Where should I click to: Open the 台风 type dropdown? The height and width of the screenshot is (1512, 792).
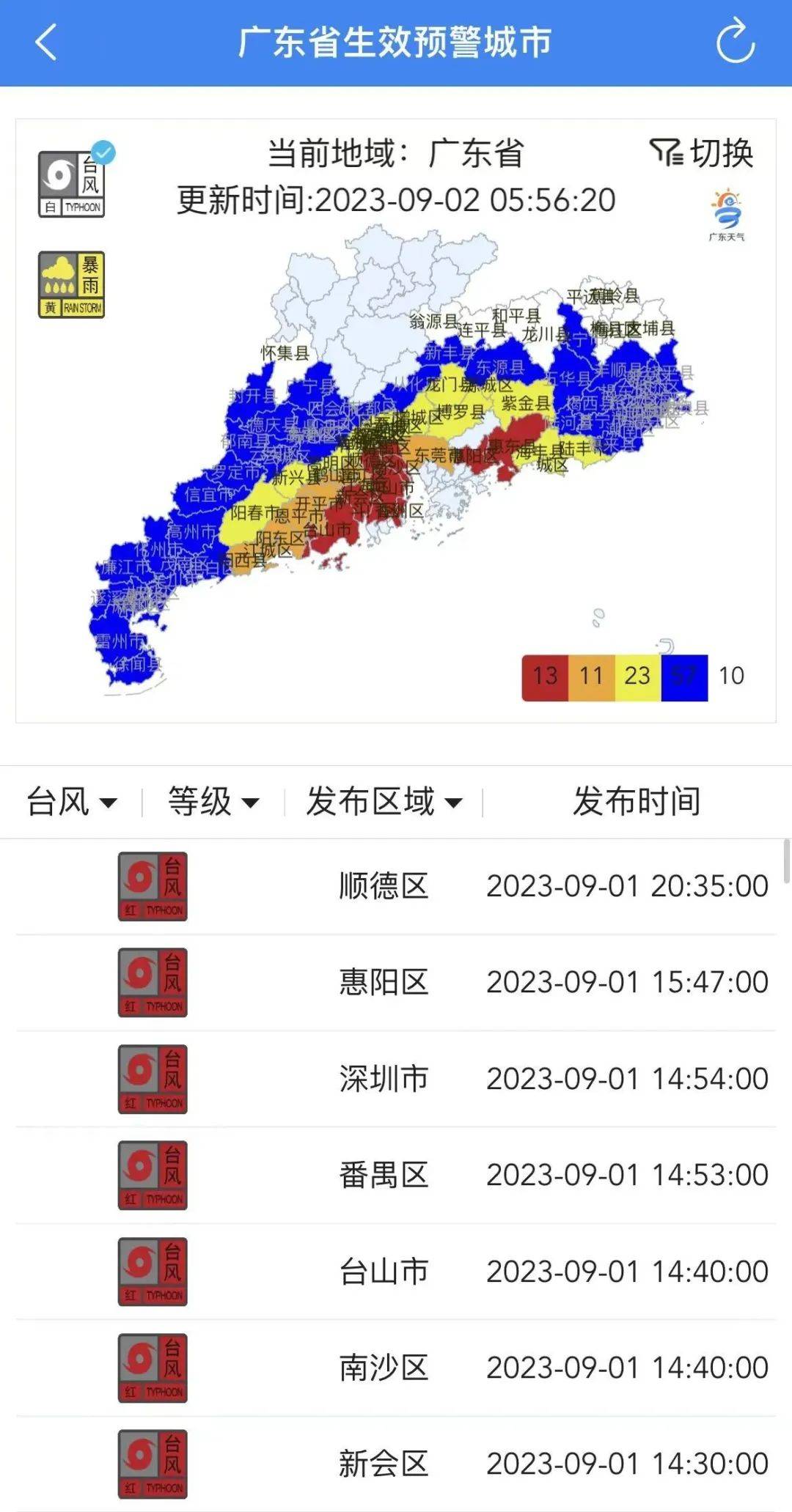click(71, 802)
